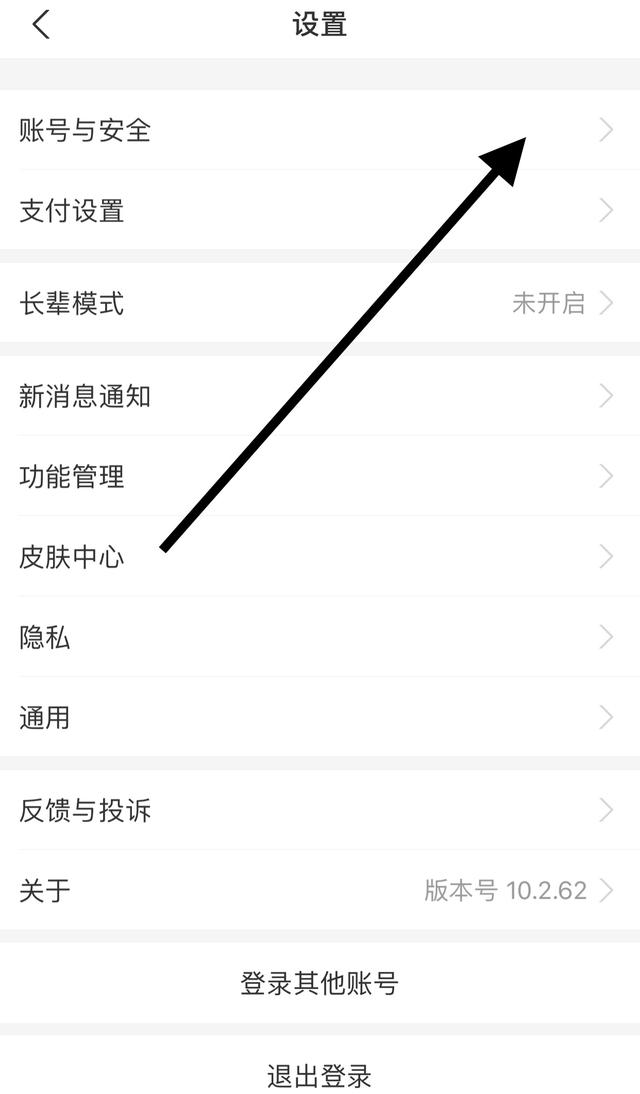This screenshot has height=1094, width=640.
Task: Open 功能管理
Action: coord(320,477)
